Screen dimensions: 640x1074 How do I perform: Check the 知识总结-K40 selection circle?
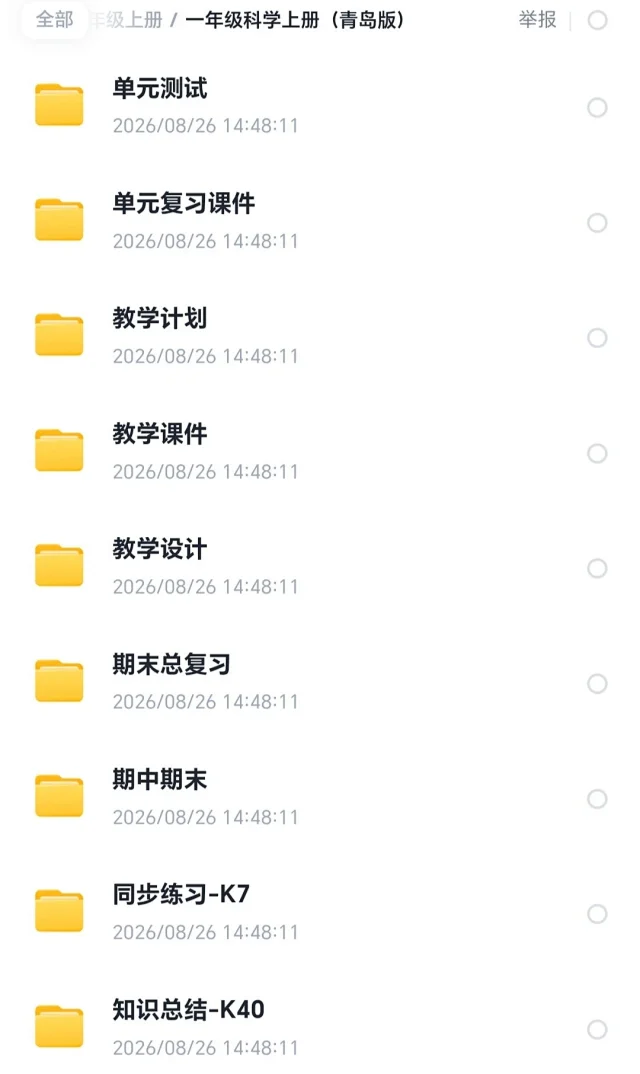pyautogui.click(x=598, y=1029)
